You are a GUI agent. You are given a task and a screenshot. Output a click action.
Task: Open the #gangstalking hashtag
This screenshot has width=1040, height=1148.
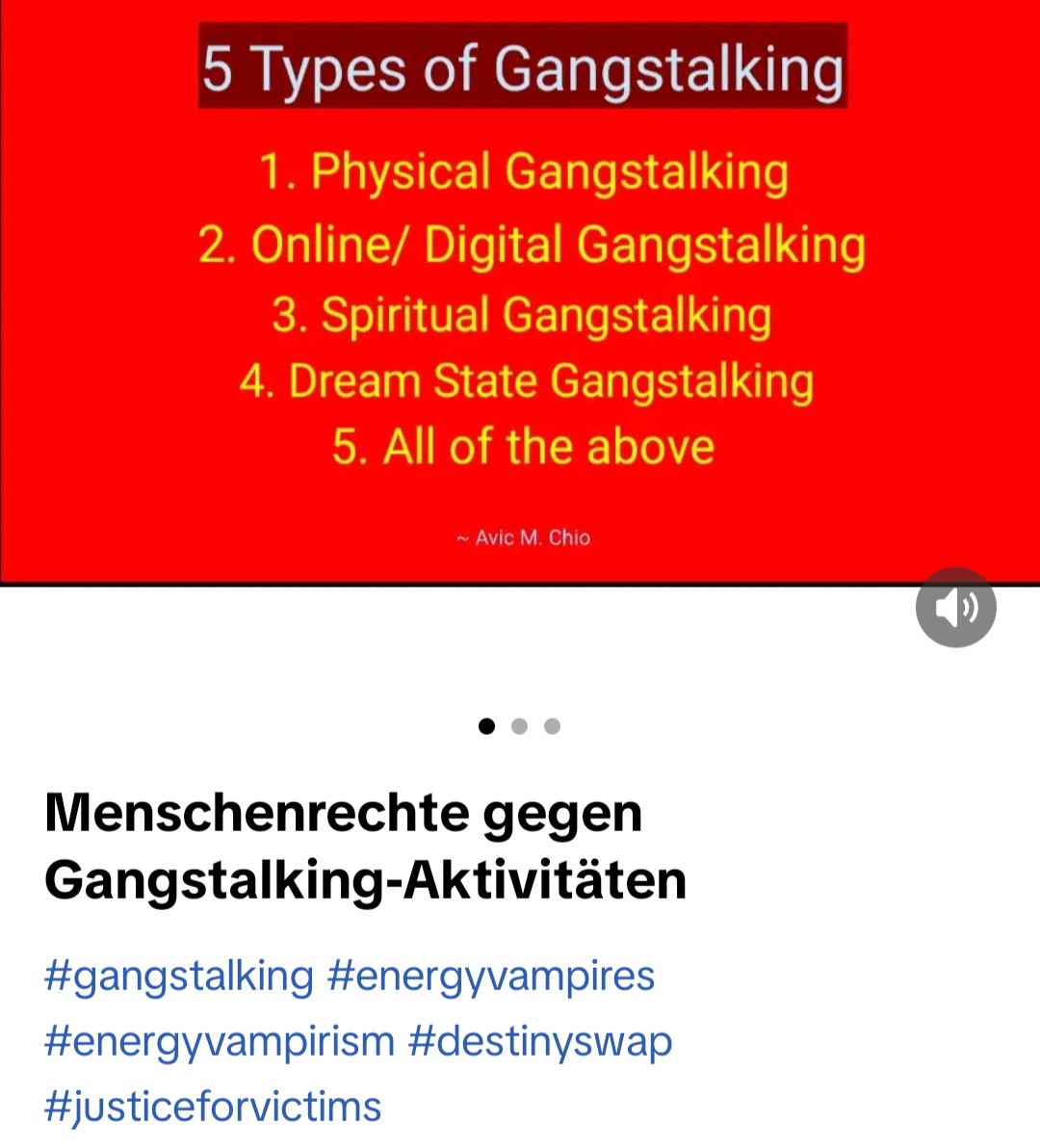[179, 976]
